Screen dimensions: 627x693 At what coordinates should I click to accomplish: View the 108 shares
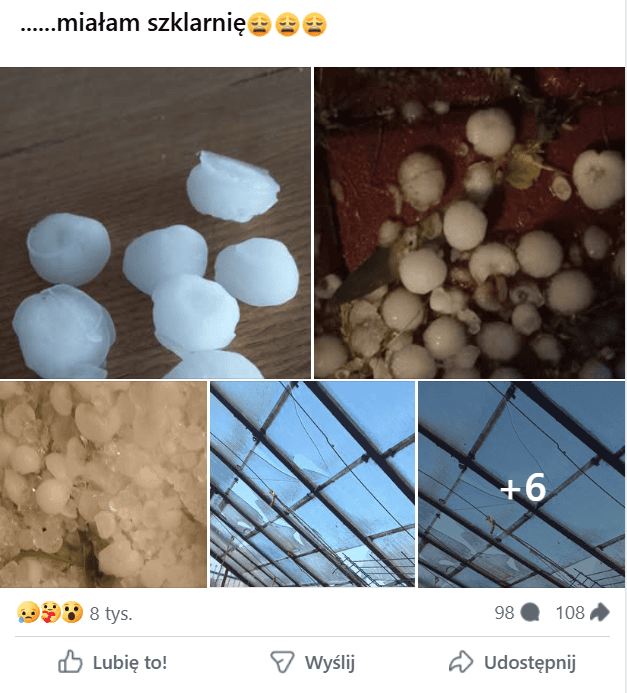click(582, 612)
